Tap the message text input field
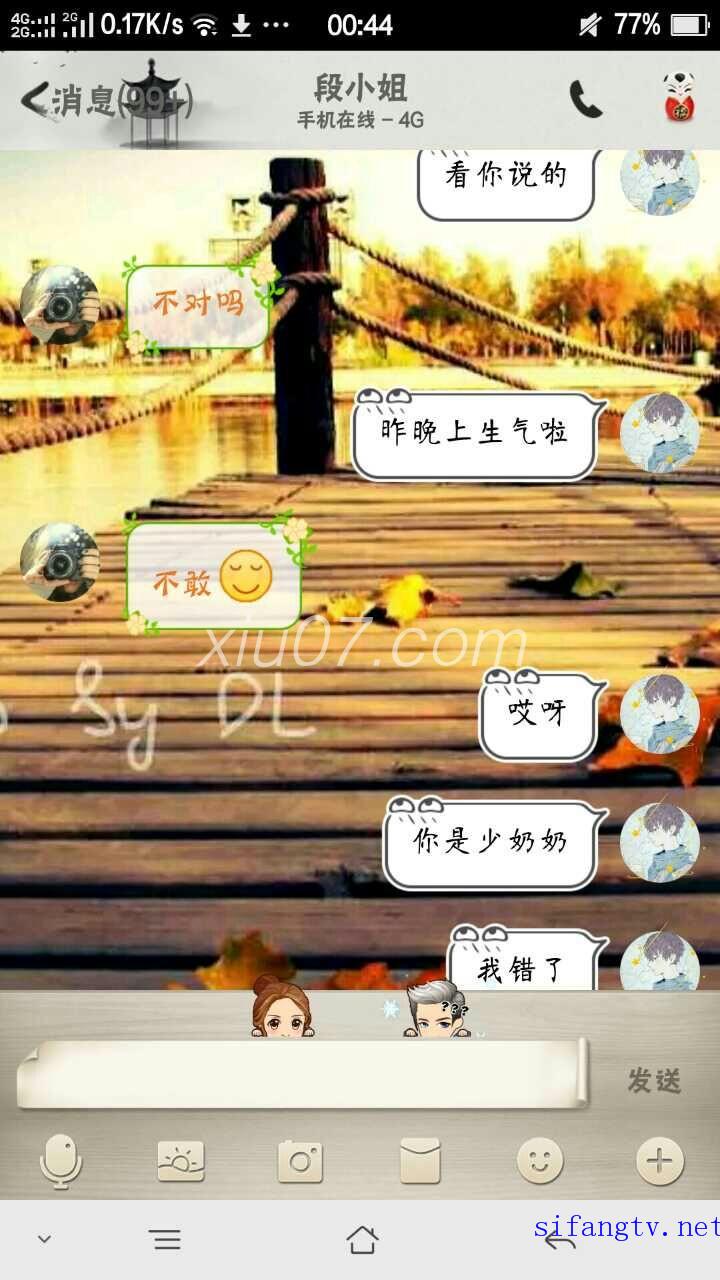Image resolution: width=720 pixels, height=1280 pixels. pos(300,1075)
